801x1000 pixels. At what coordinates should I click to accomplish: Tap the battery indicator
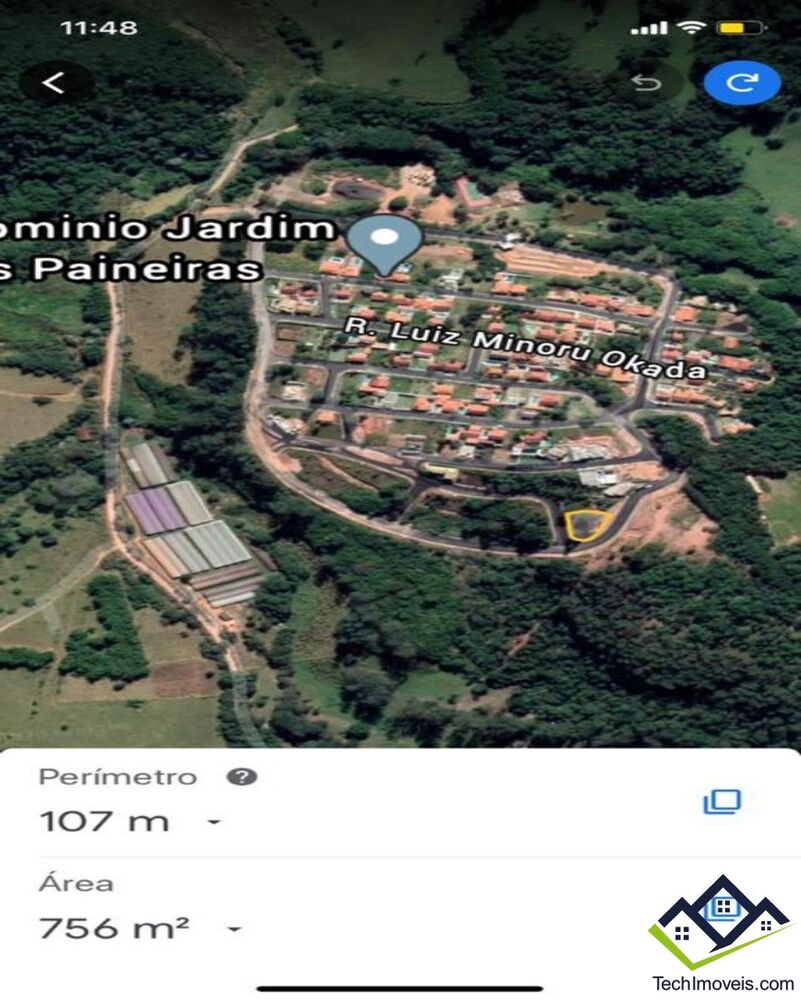tap(740, 29)
